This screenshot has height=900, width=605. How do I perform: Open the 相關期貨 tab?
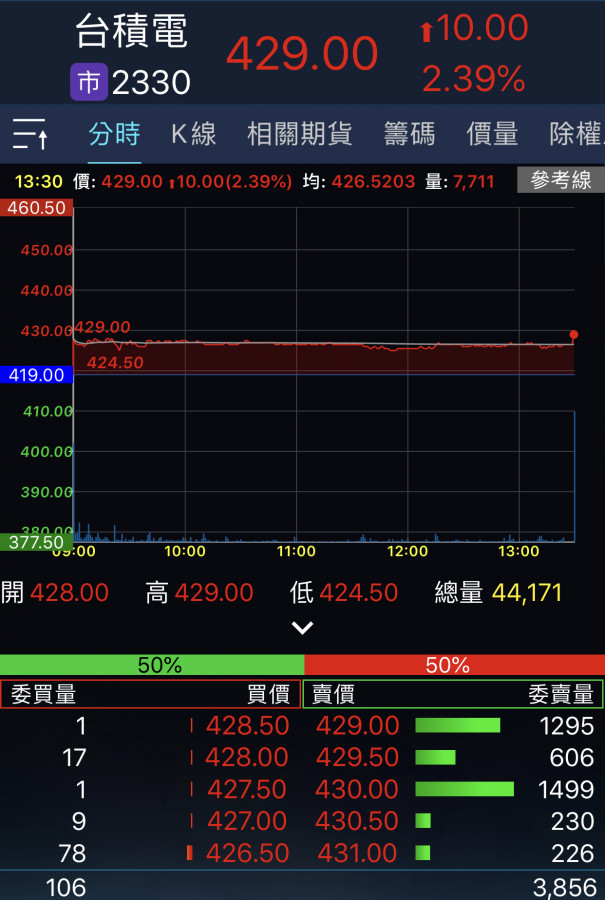point(299,134)
